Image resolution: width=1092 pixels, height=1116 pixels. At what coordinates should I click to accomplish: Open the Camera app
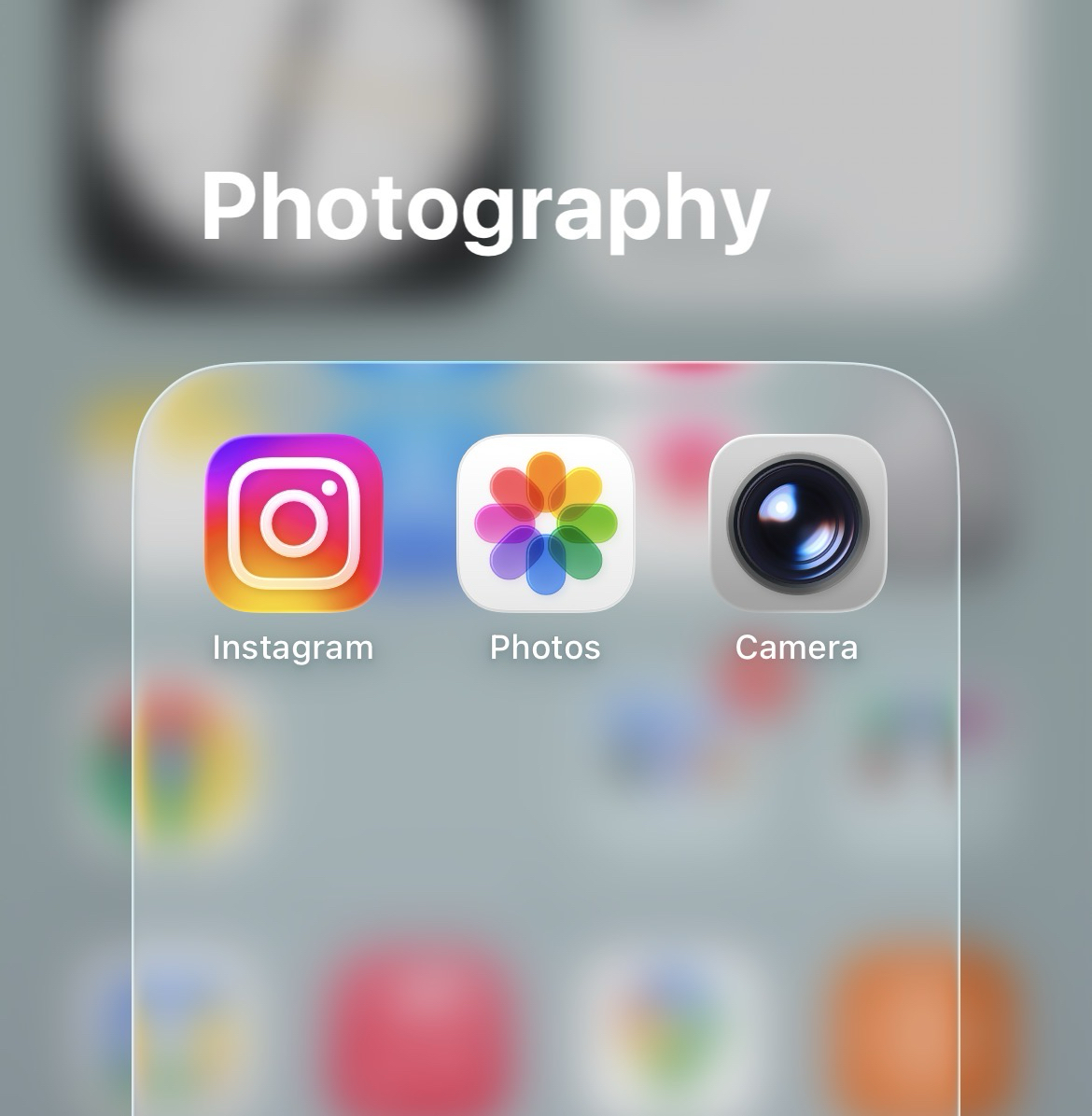click(x=797, y=523)
